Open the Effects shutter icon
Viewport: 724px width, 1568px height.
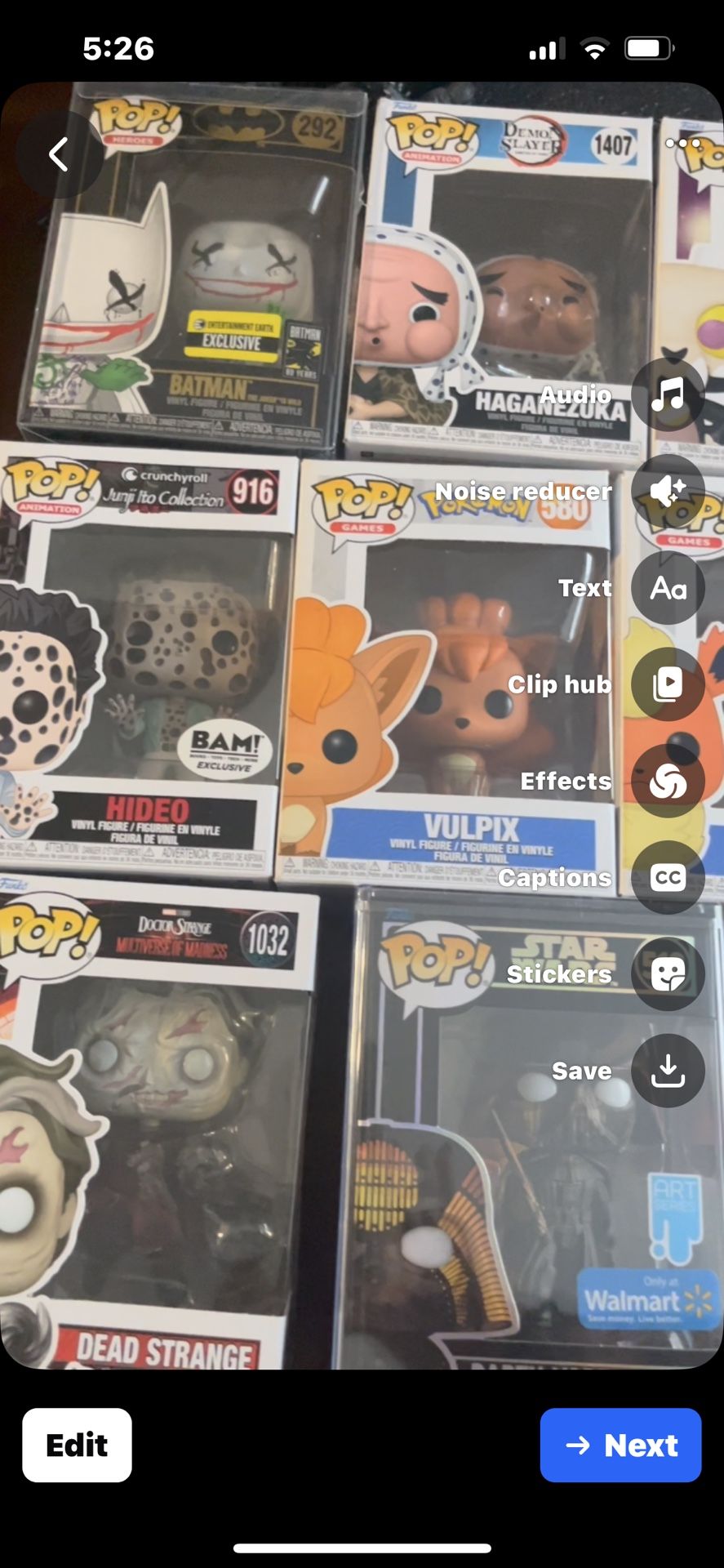pos(668,781)
